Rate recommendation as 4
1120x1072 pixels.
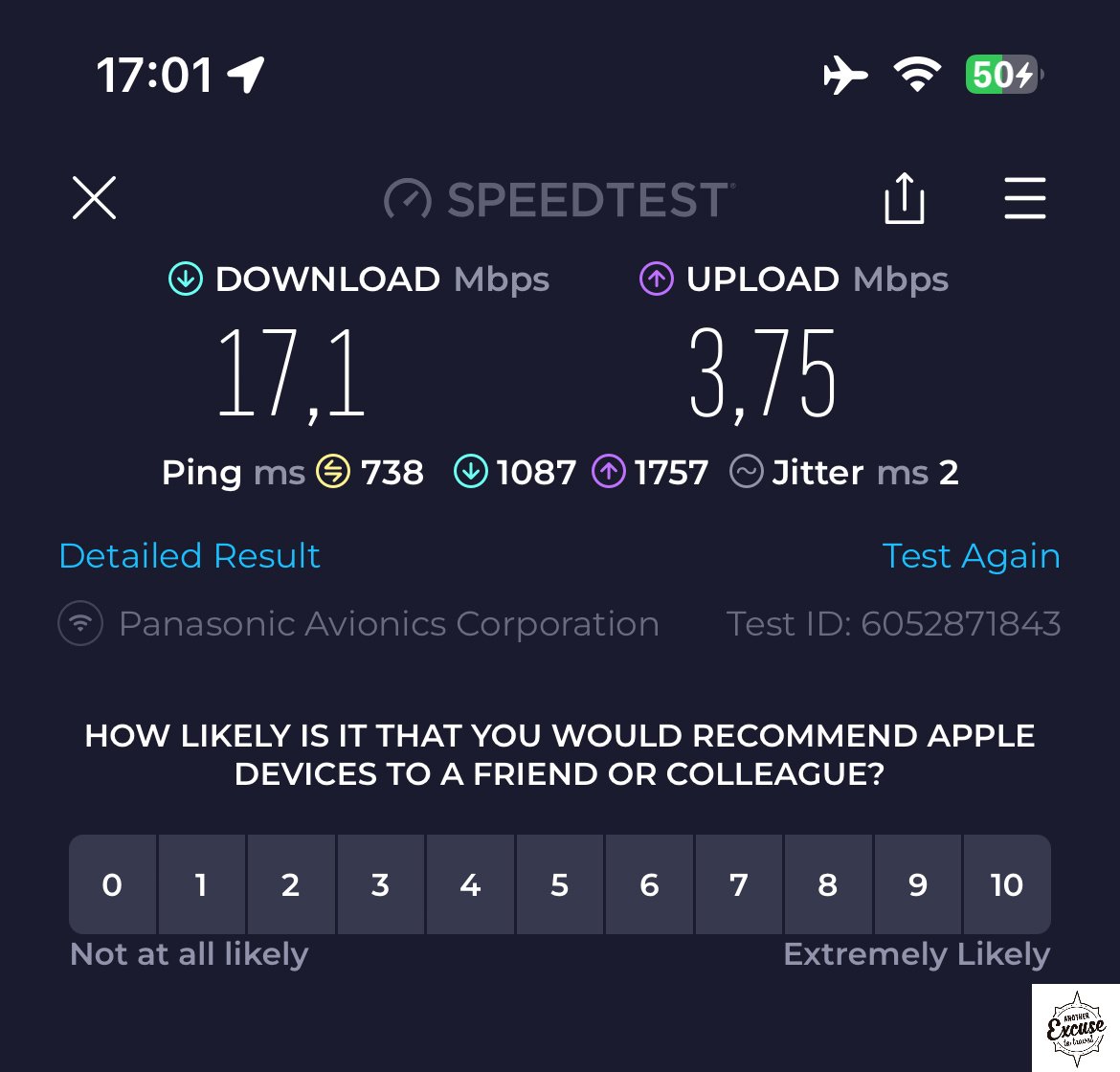tap(470, 884)
